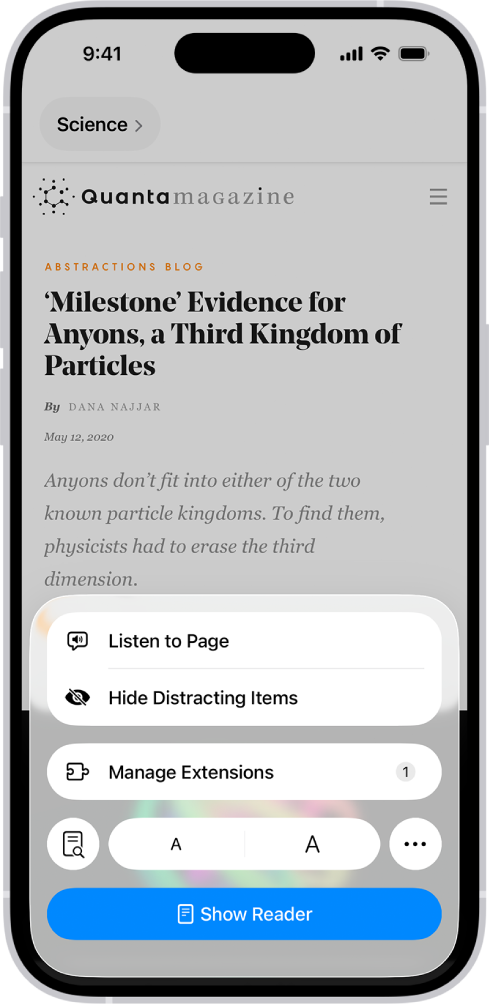This screenshot has width=490, height=1008.
Task: Choose Hide Distracting Items
Action: tap(244, 698)
